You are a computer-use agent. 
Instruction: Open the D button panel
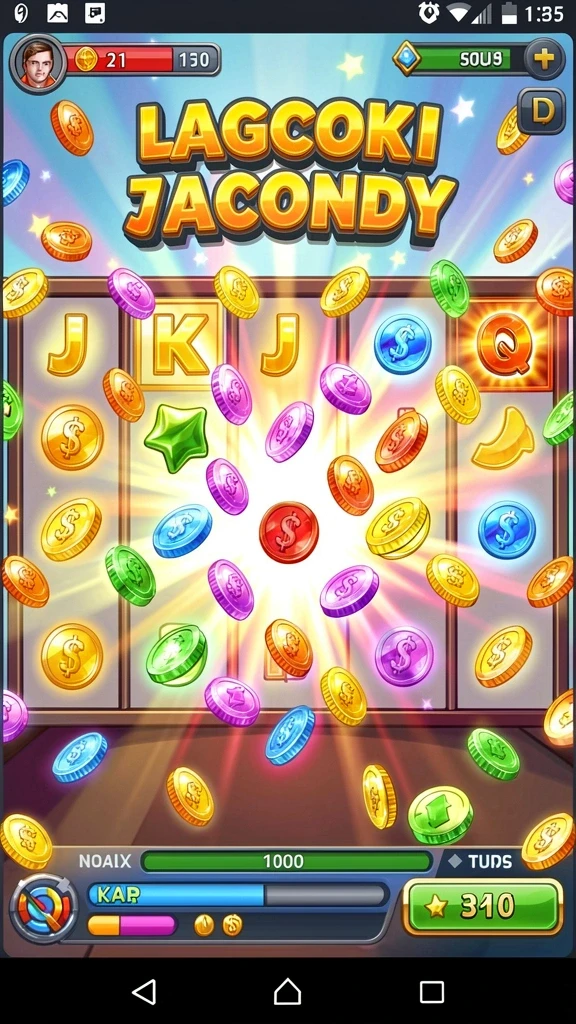(x=541, y=111)
